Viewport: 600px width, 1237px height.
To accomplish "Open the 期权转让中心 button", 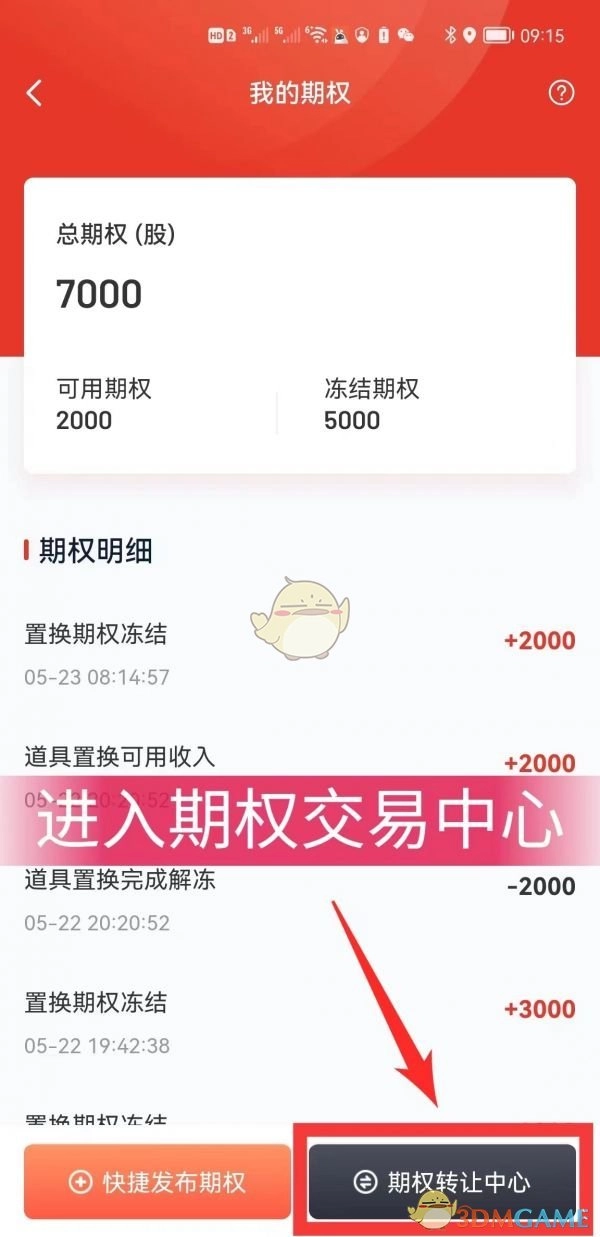I will 443,1181.
